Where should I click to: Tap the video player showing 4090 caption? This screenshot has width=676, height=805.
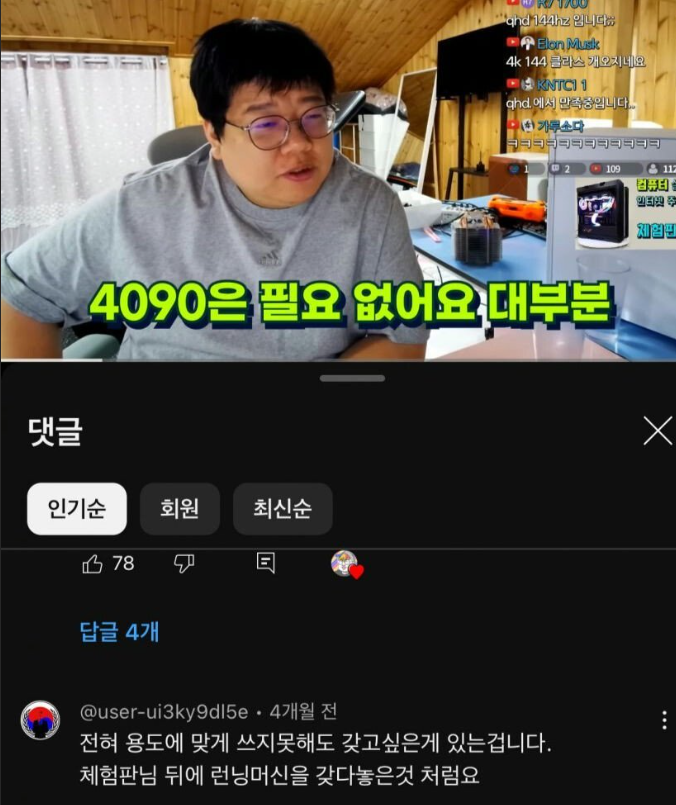pyautogui.click(x=338, y=180)
